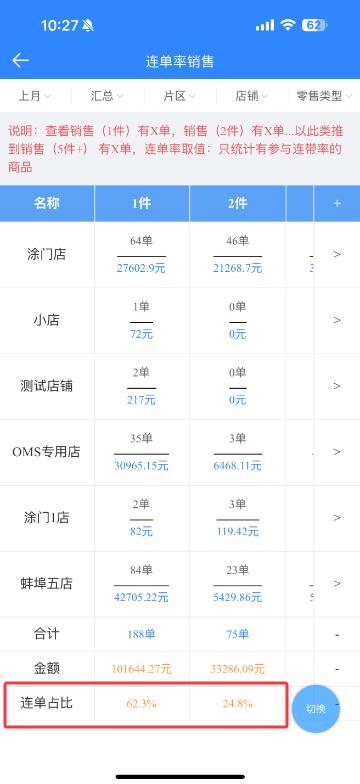Go back using the top-left arrow

pyautogui.click(x=20, y=61)
